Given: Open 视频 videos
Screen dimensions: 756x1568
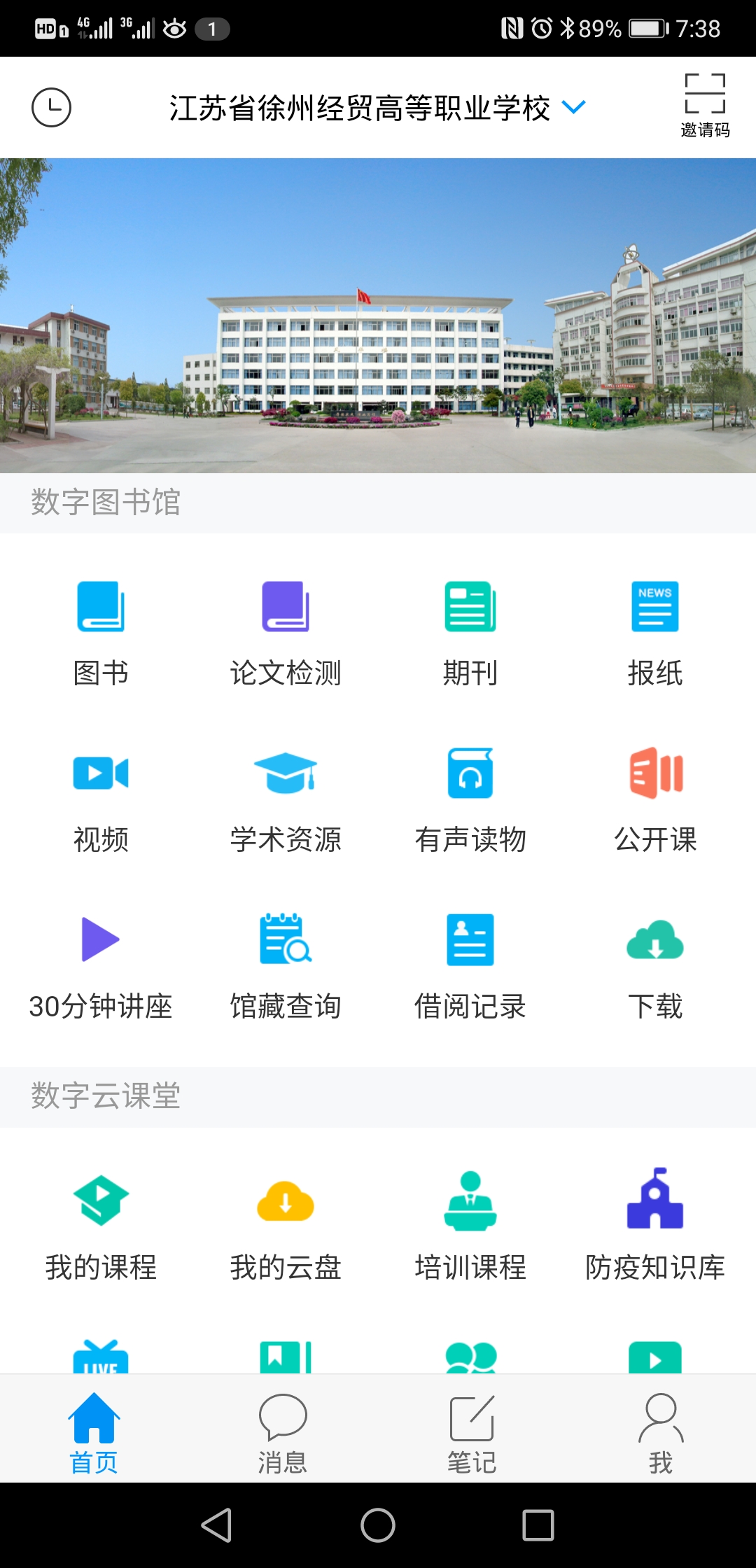Looking at the screenshot, I should (101, 799).
